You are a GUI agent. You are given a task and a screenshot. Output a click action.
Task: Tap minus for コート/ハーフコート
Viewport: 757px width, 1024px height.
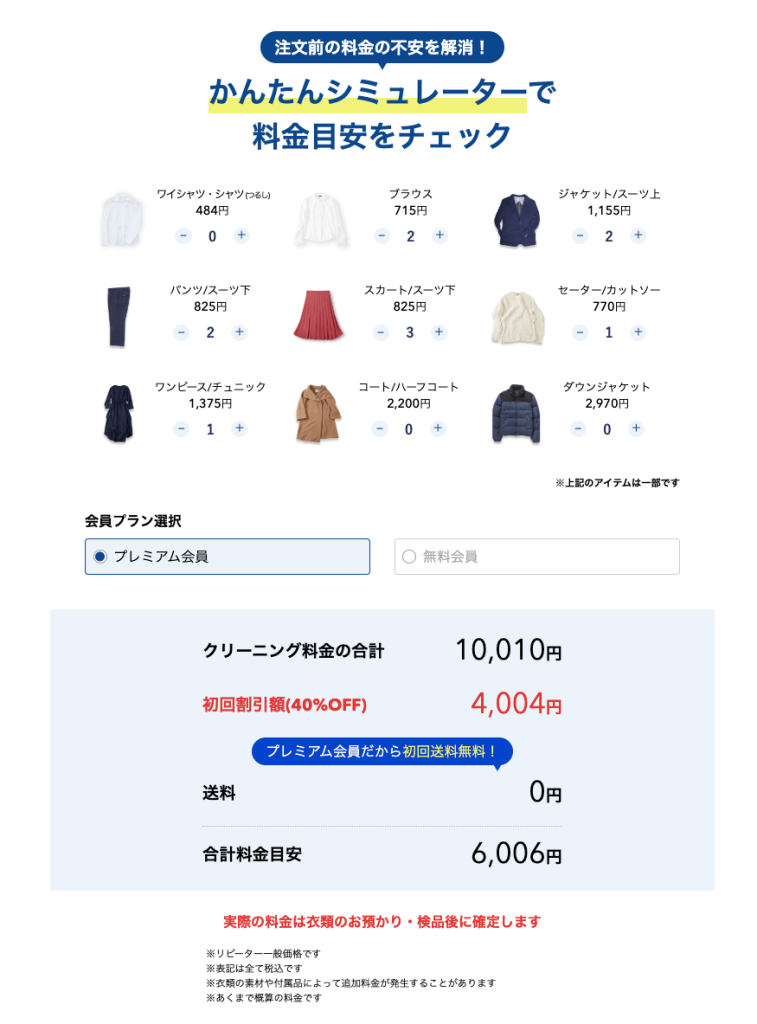point(379,428)
